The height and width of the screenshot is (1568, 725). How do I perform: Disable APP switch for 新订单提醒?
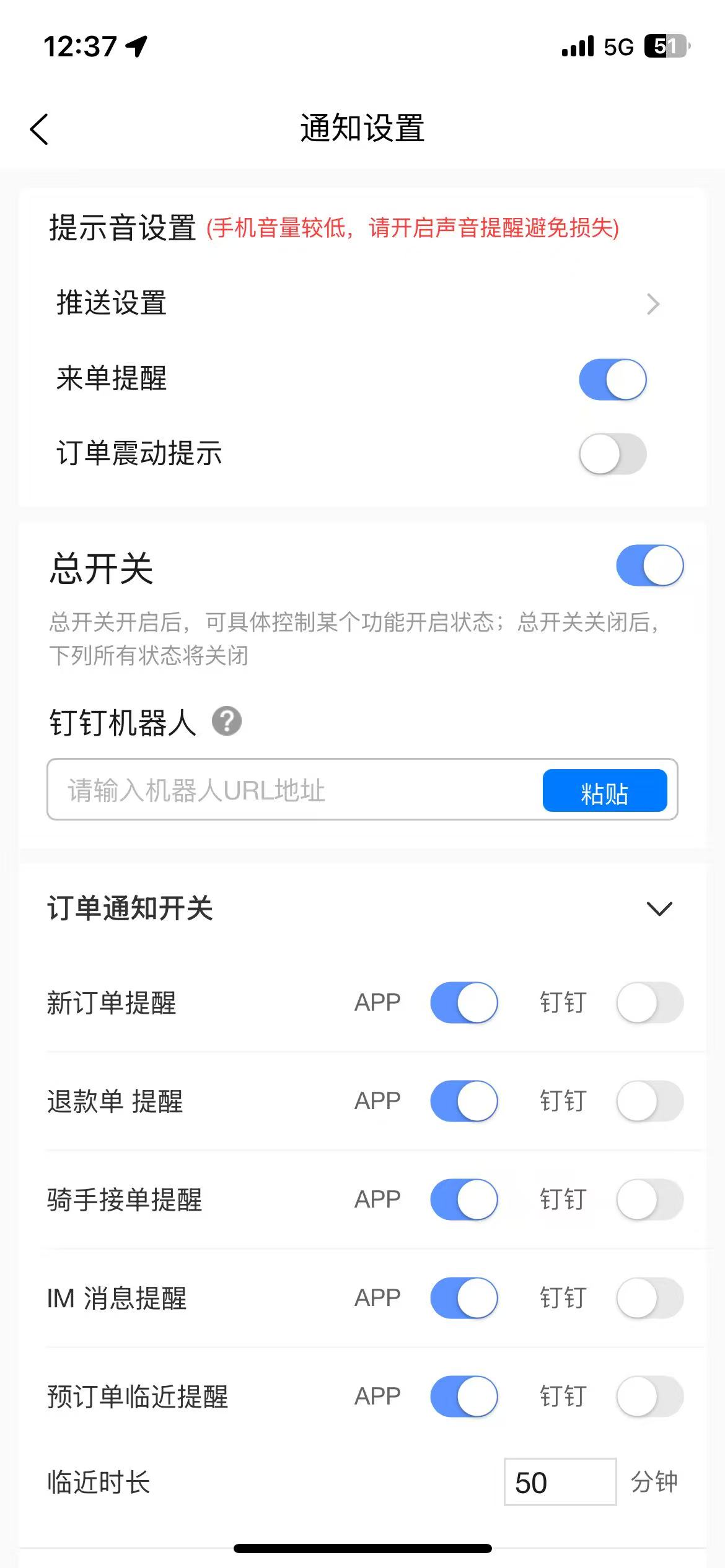coord(464,1002)
